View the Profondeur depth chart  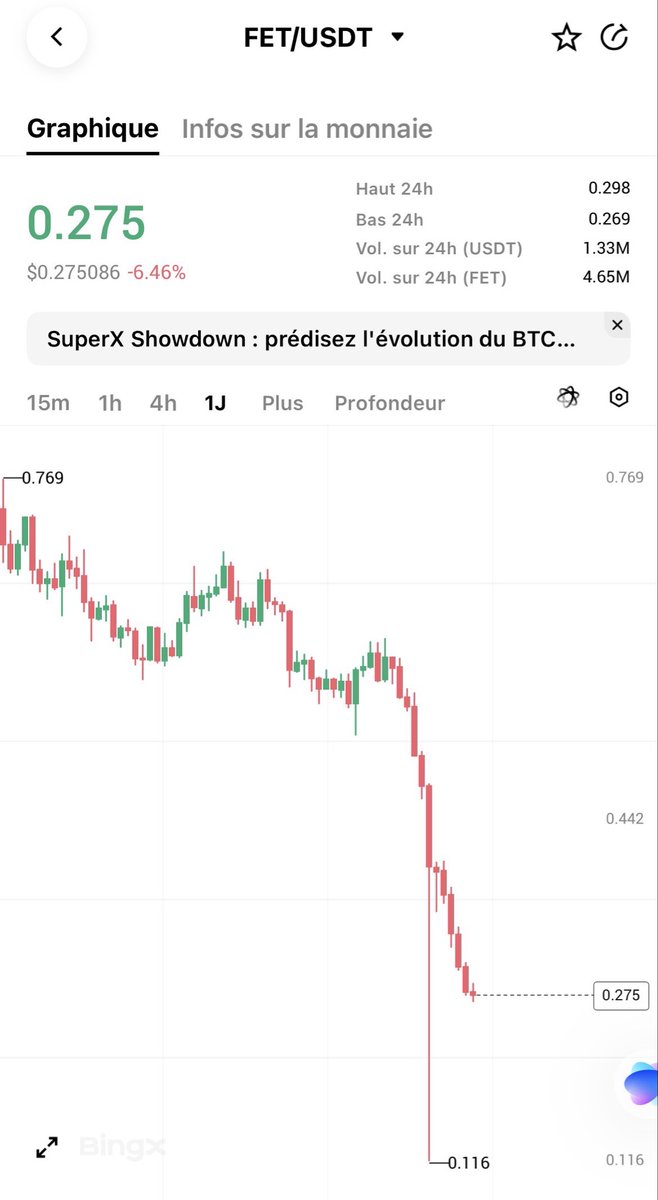[389, 403]
